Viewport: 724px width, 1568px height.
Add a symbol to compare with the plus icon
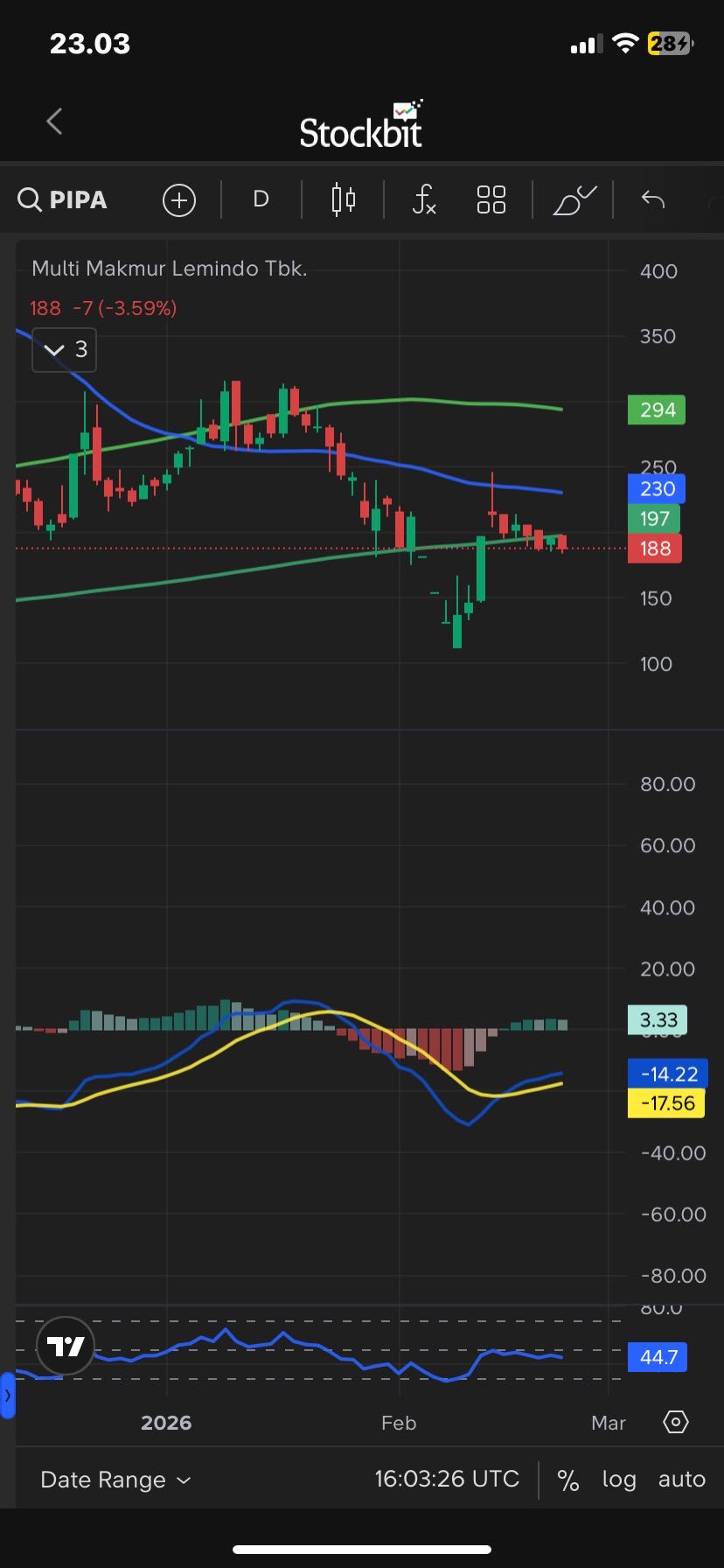(x=179, y=200)
